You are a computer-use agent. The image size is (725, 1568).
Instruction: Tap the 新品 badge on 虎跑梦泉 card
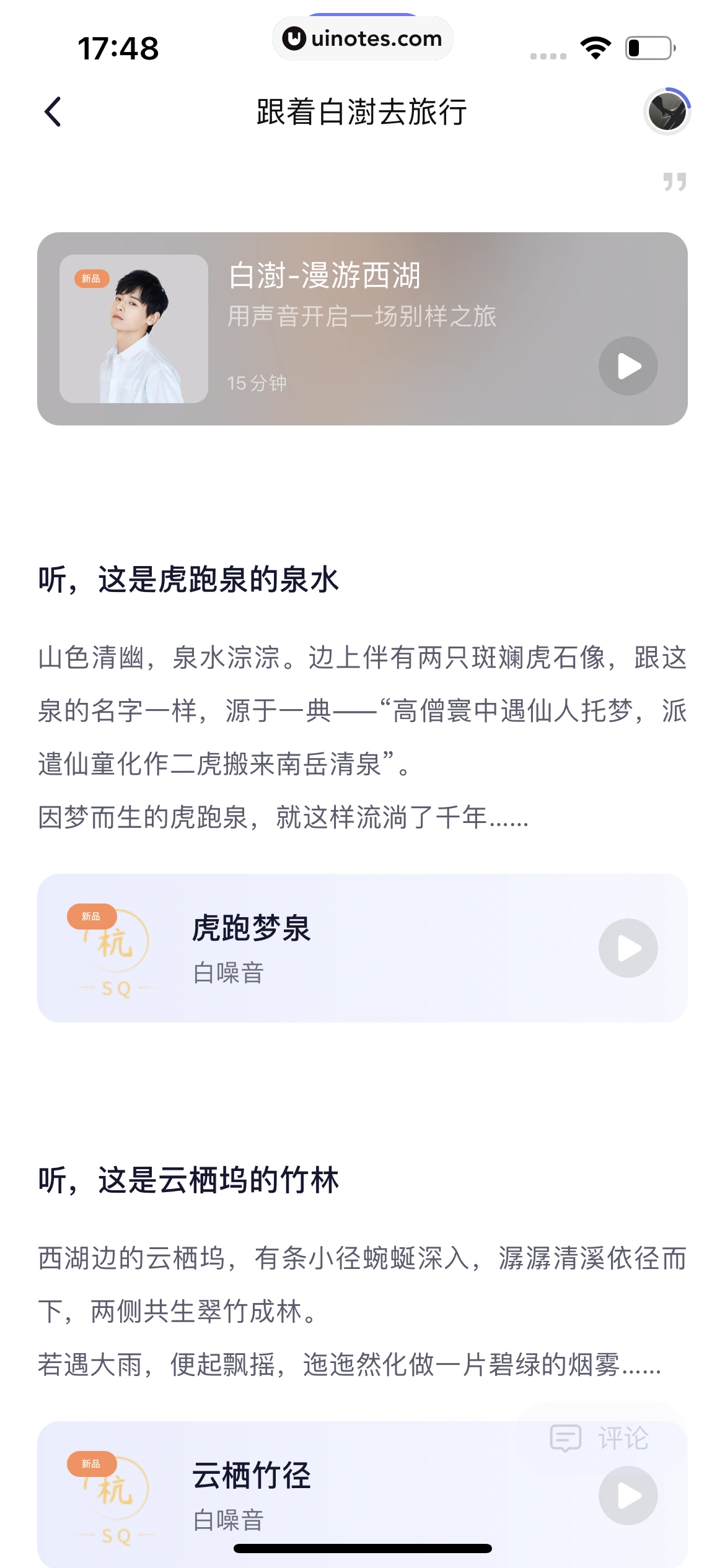click(91, 915)
